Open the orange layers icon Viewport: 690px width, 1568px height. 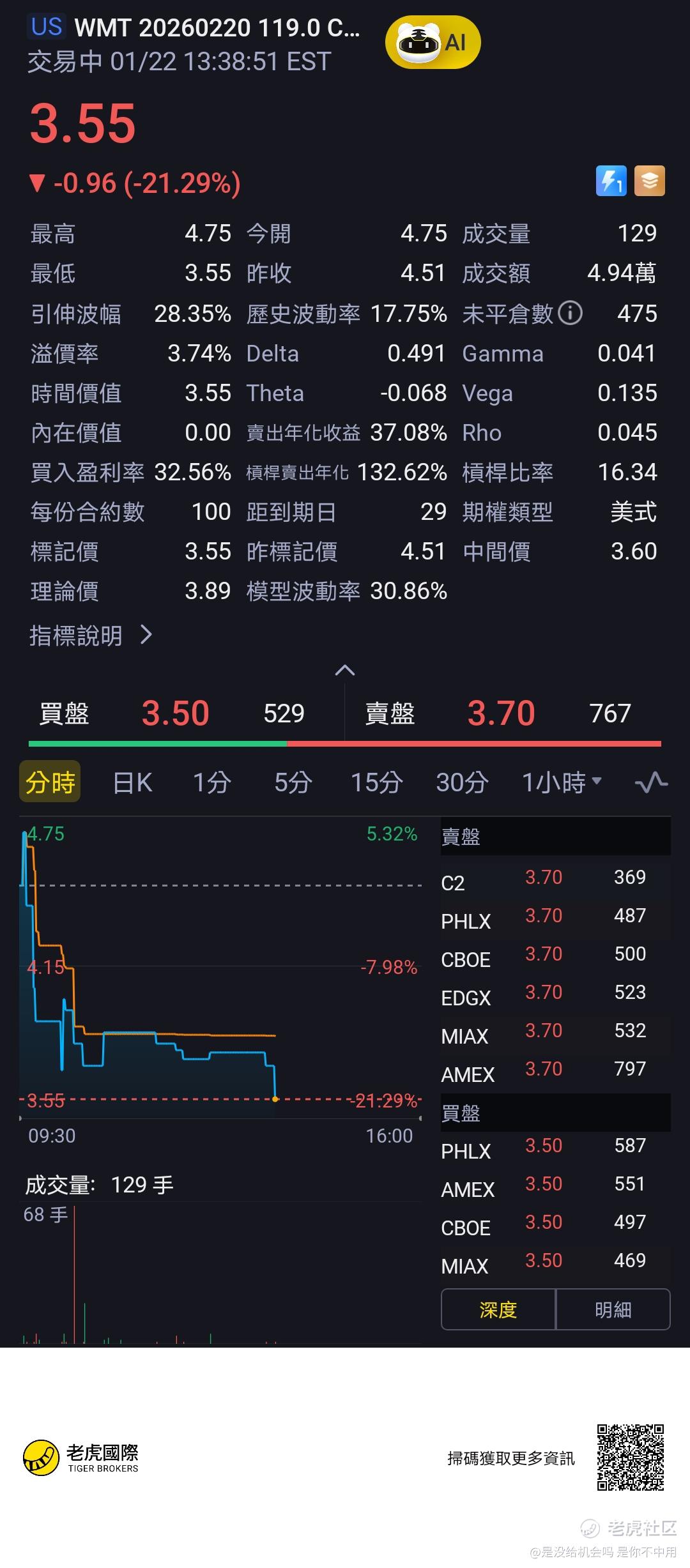click(x=649, y=181)
